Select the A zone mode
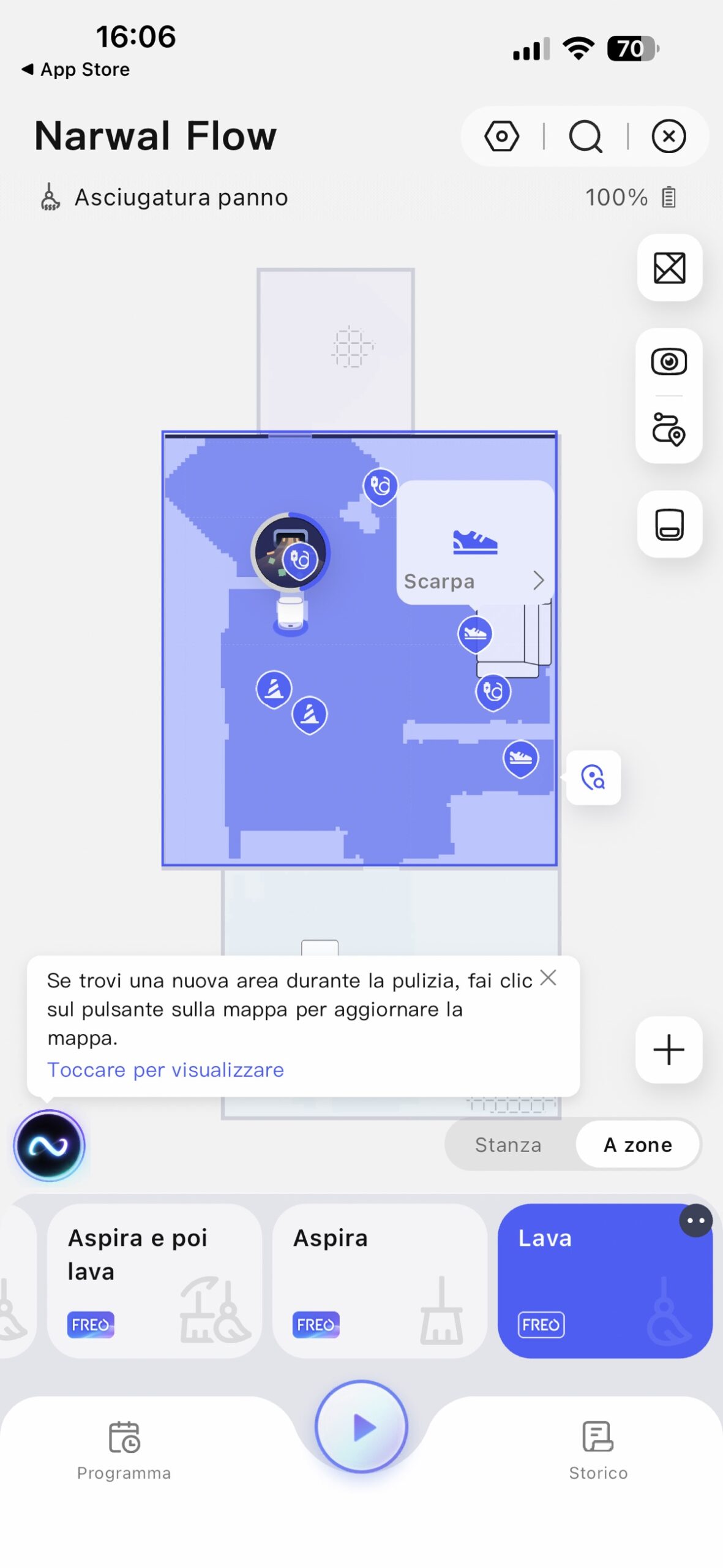 (x=637, y=1145)
